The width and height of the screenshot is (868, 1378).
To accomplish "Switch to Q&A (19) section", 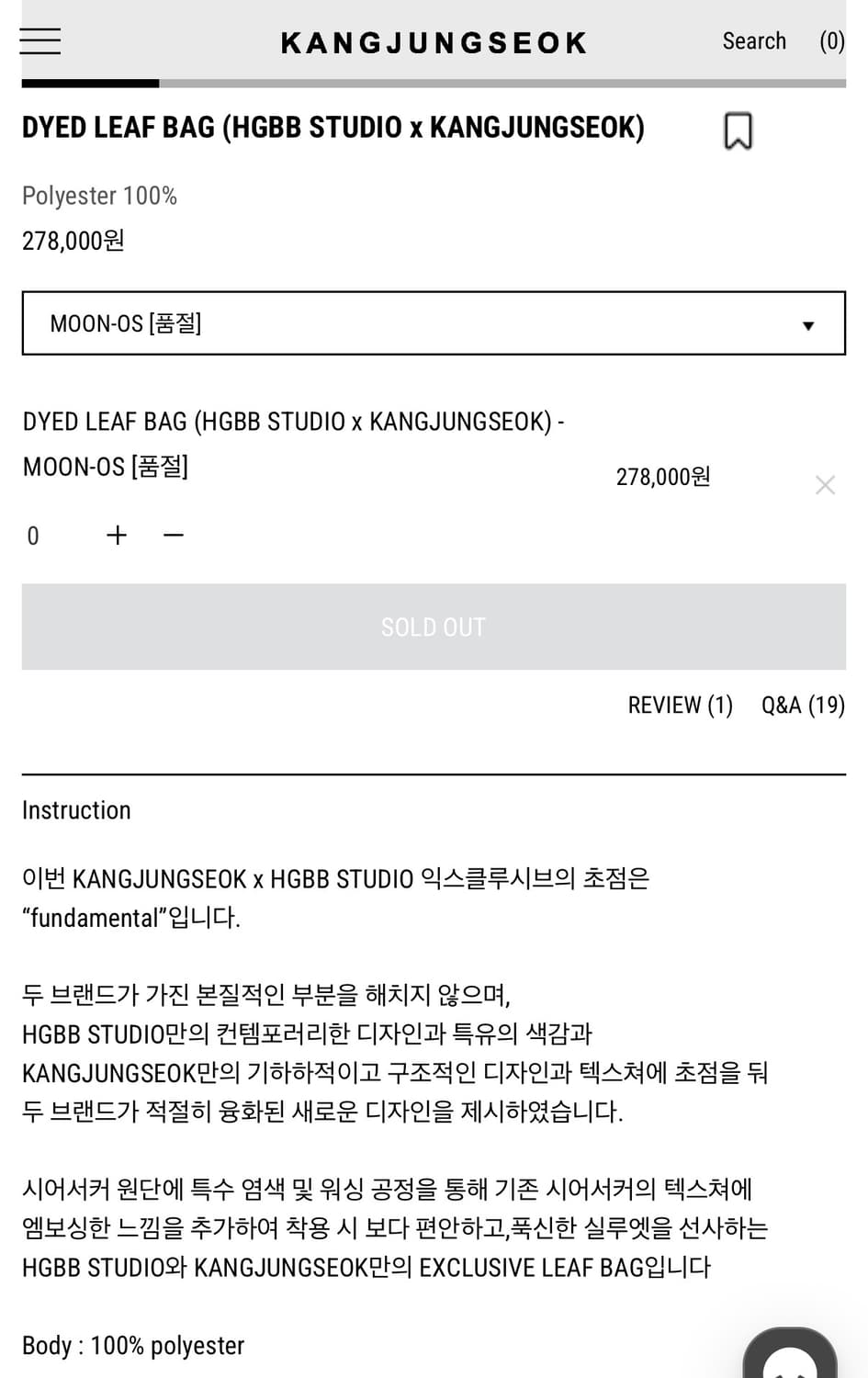I will [x=802, y=705].
